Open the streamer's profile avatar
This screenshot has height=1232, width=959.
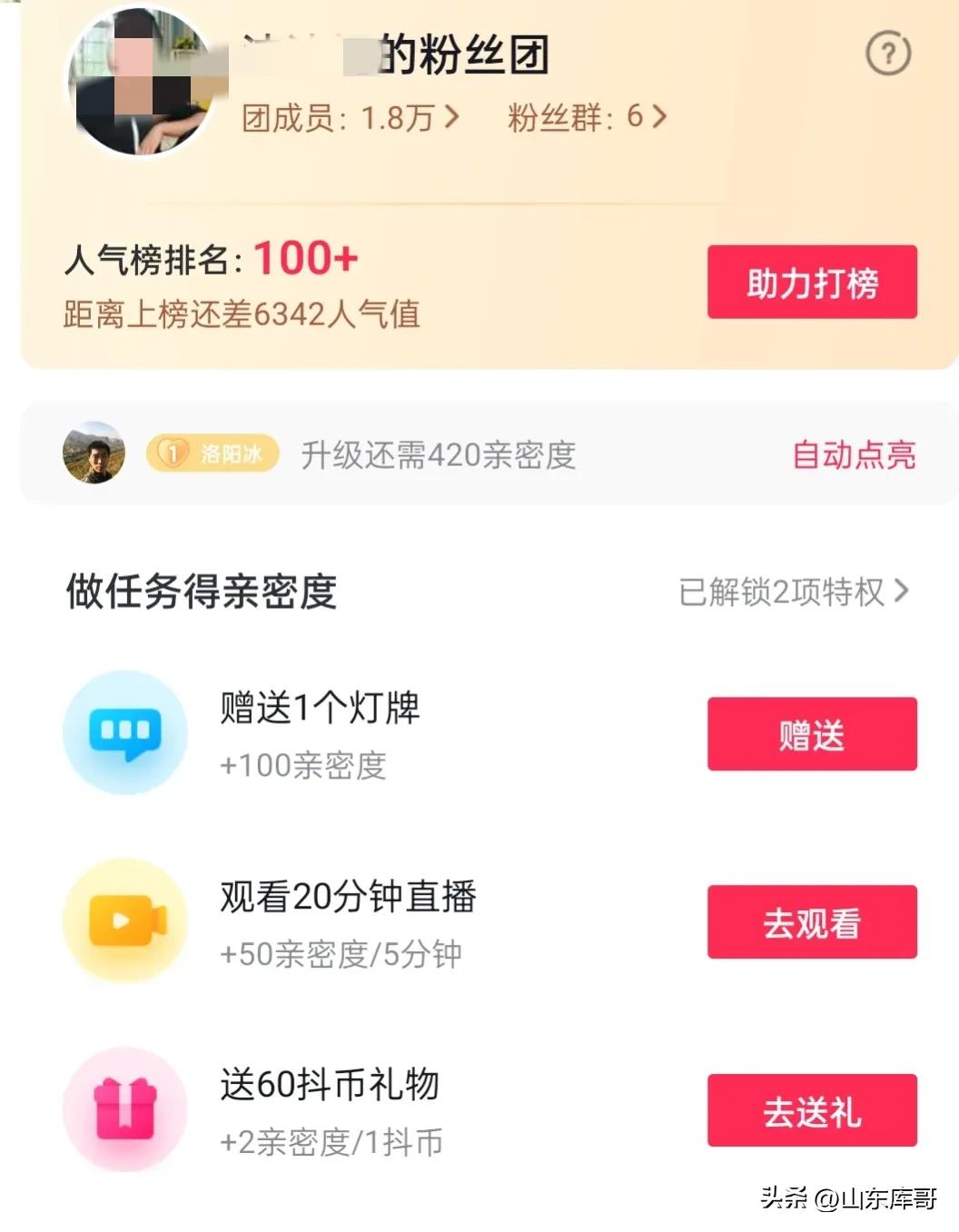pyautogui.click(x=141, y=82)
